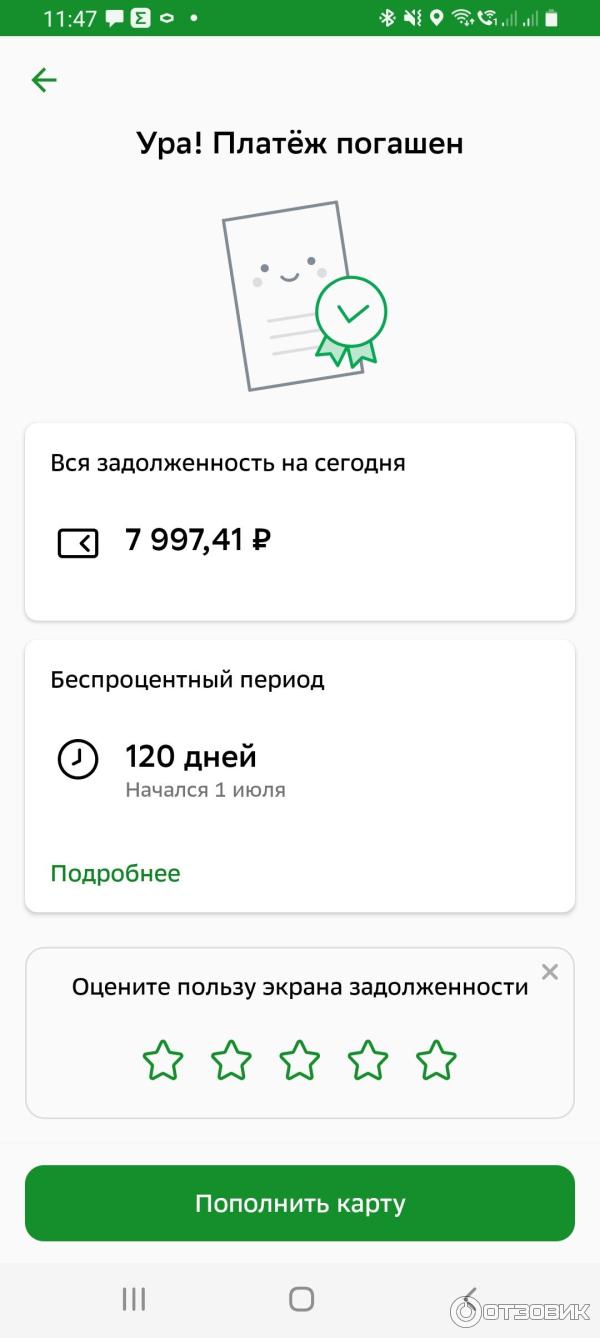
Task: Go to the home screen
Action: coord(301,1299)
